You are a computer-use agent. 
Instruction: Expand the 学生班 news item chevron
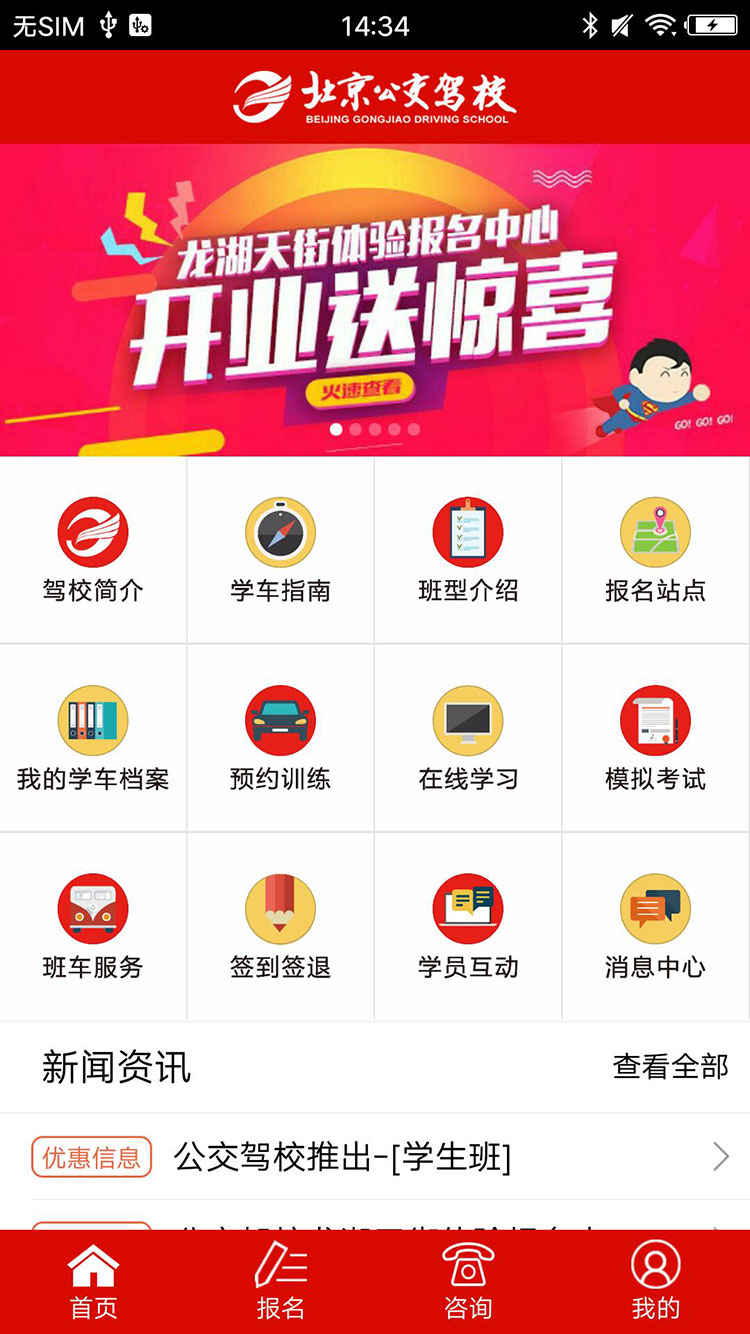point(718,1157)
